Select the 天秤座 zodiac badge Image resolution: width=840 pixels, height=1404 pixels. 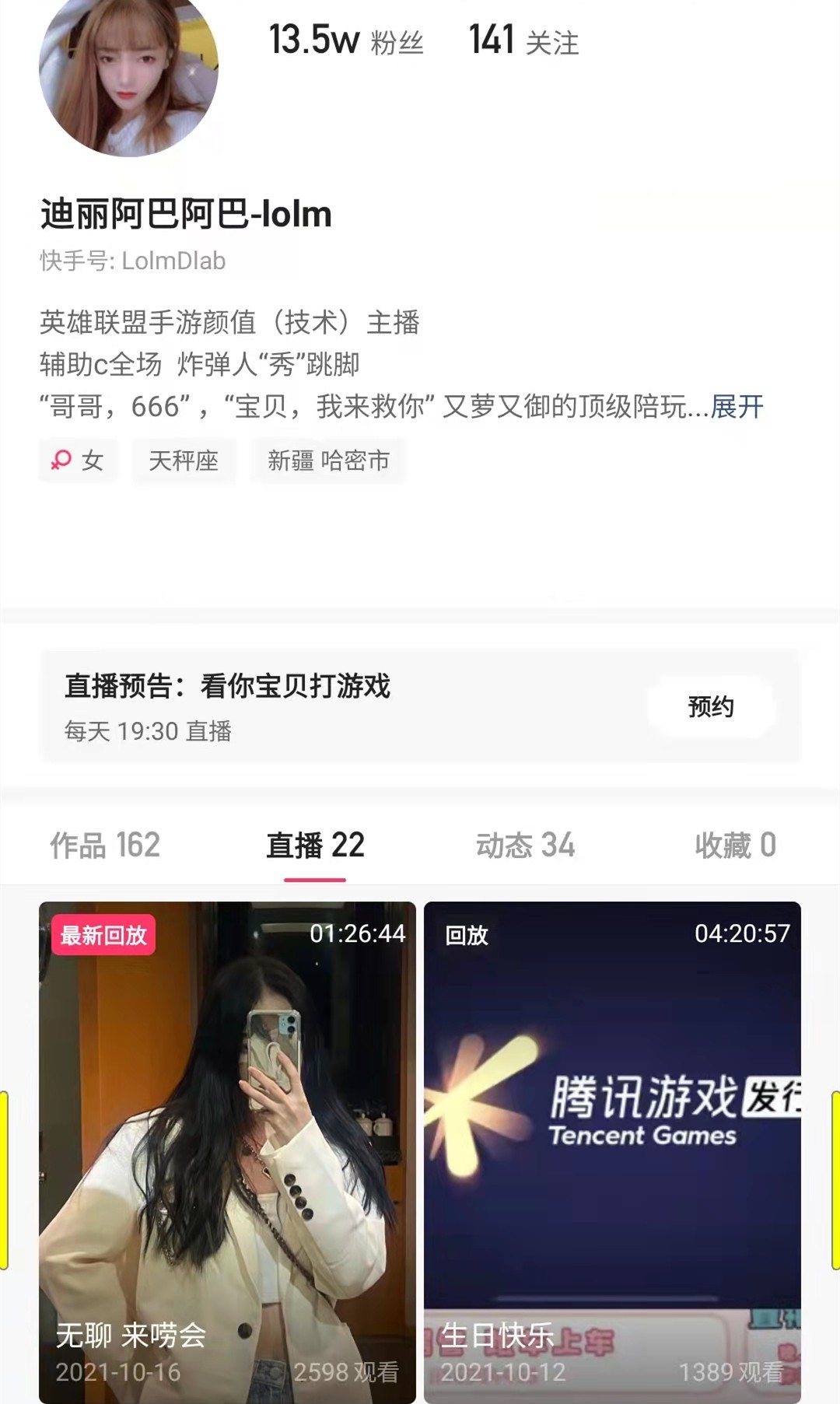pyautogui.click(x=183, y=460)
